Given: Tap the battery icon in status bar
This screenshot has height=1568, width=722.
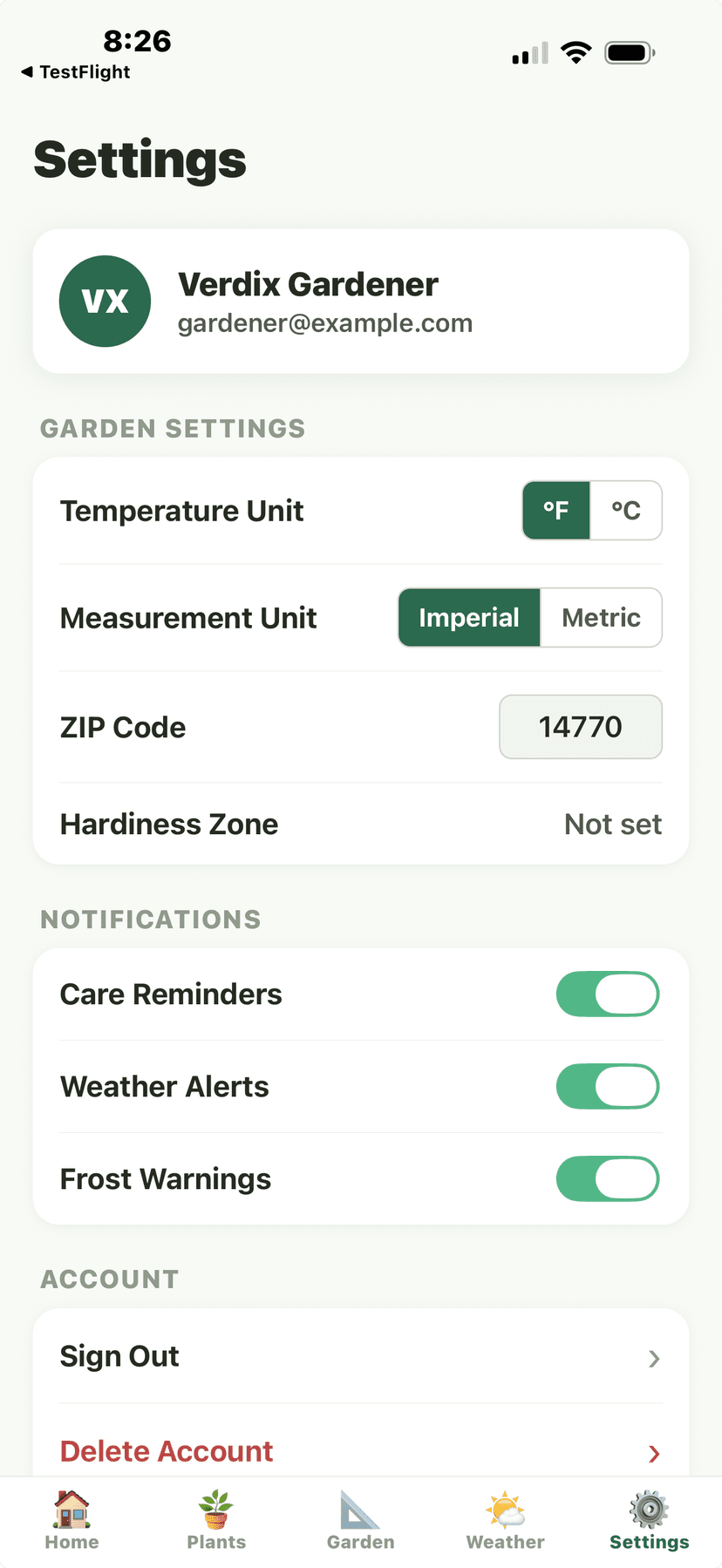Looking at the screenshot, I should [x=629, y=51].
